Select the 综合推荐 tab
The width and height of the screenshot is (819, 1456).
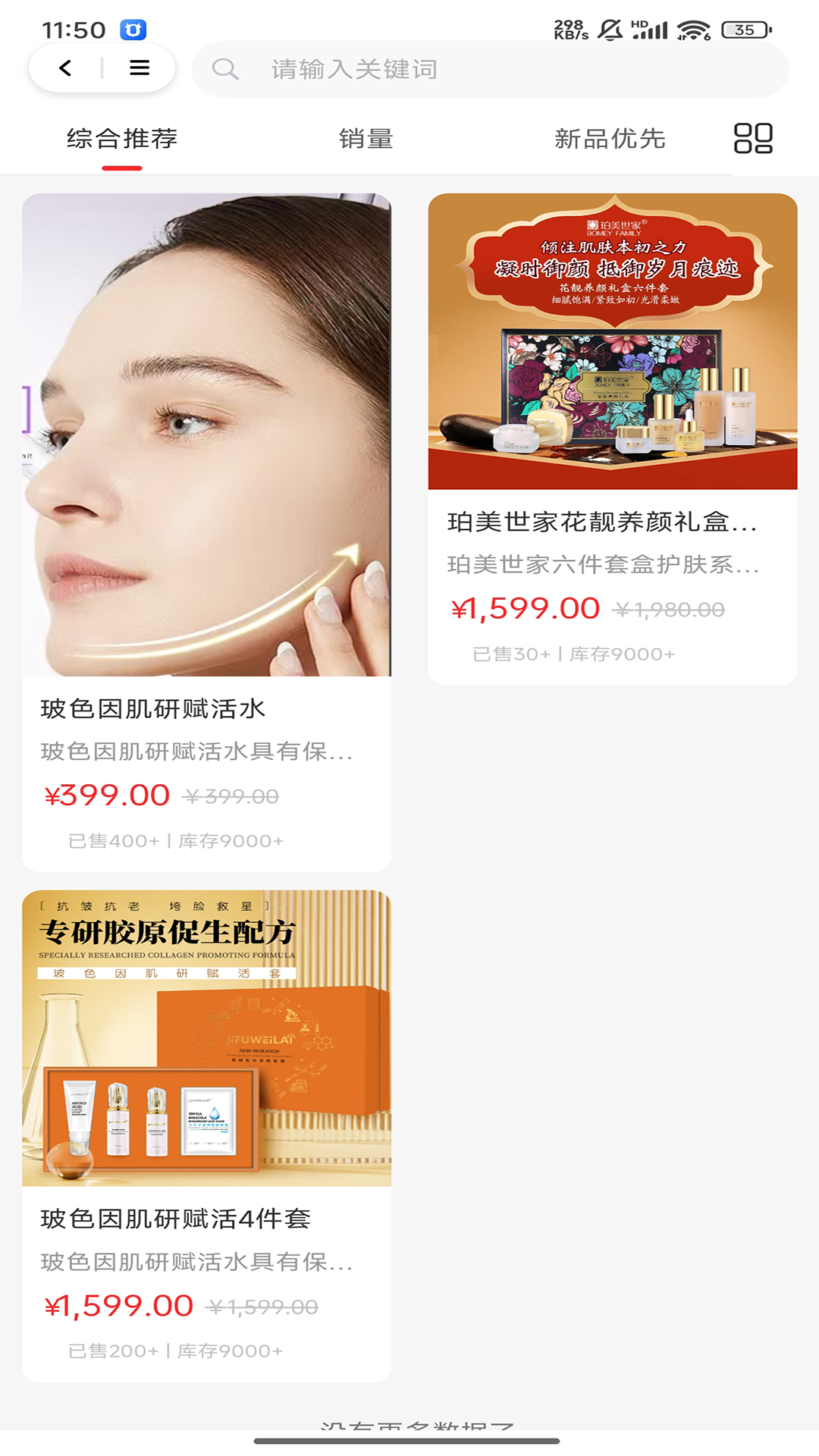pos(123,138)
